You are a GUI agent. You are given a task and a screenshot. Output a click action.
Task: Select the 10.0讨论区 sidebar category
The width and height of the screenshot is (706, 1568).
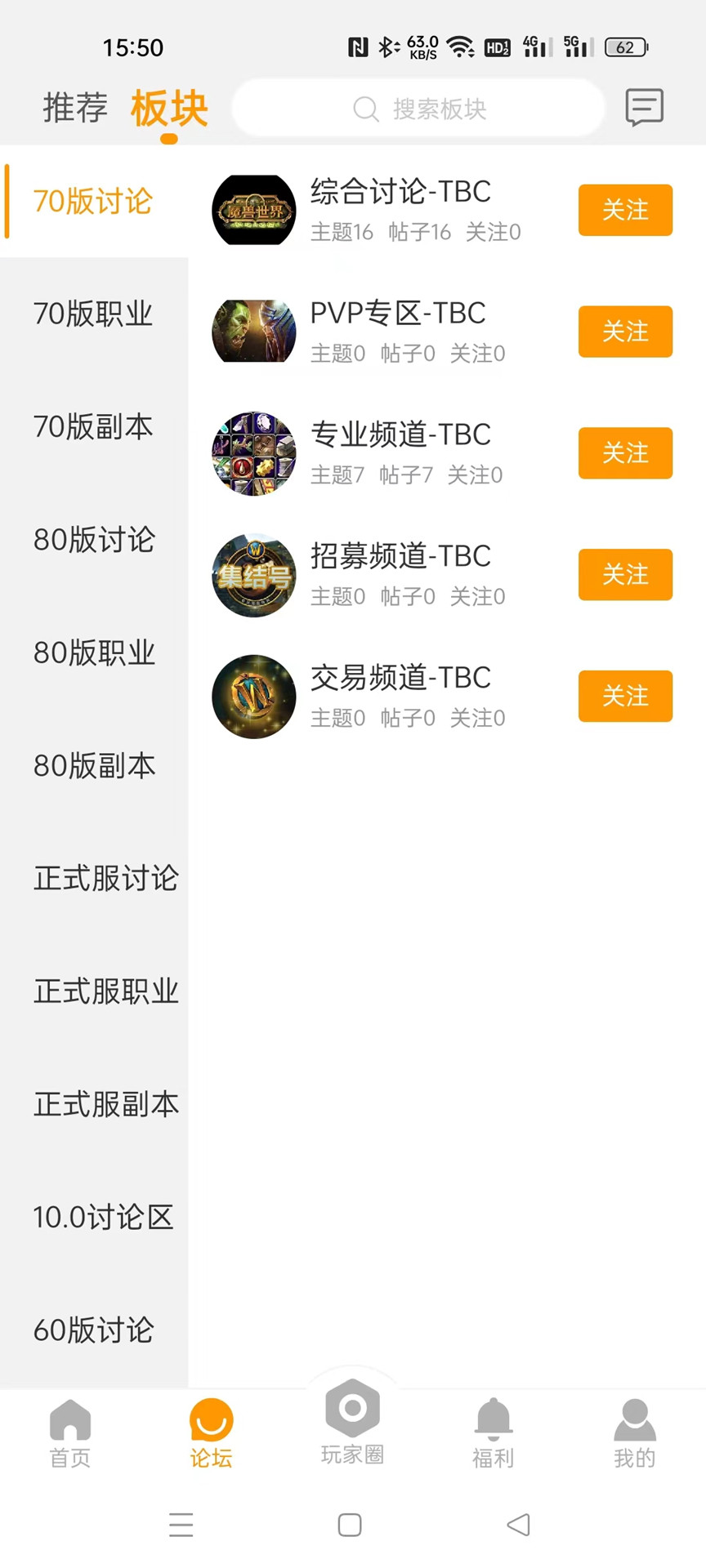(x=103, y=1217)
